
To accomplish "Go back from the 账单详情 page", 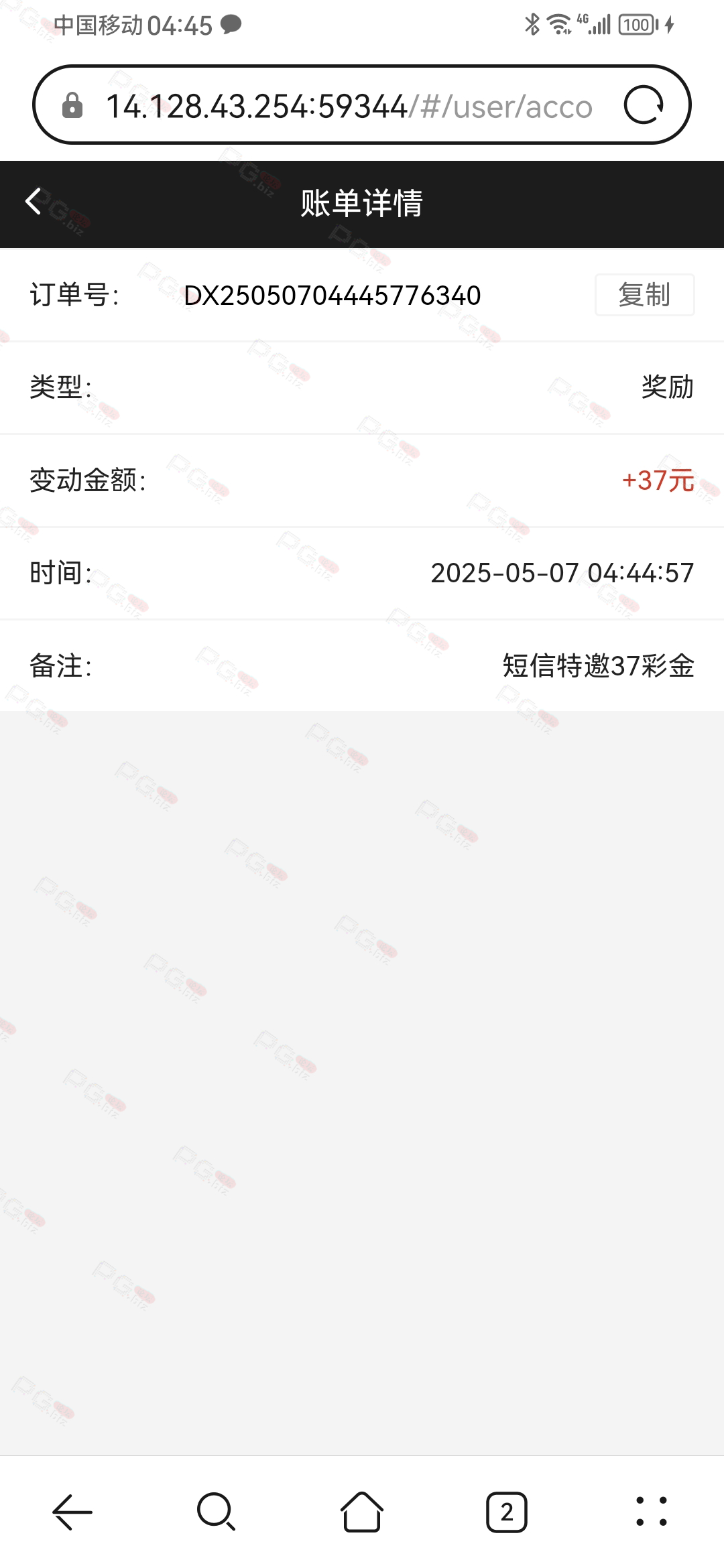I will tap(34, 201).
